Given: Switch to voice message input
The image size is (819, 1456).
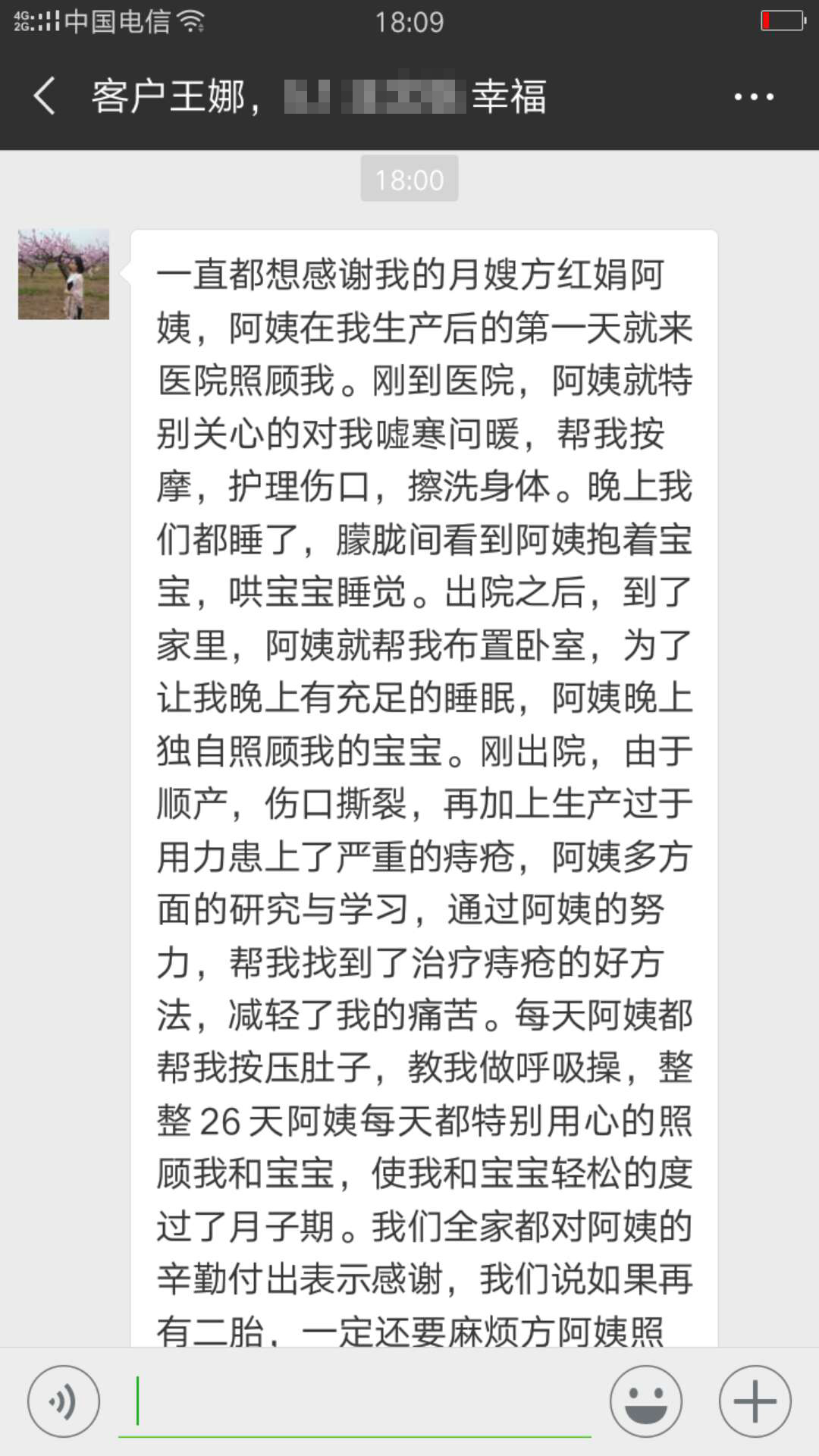Looking at the screenshot, I should (64, 1401).
